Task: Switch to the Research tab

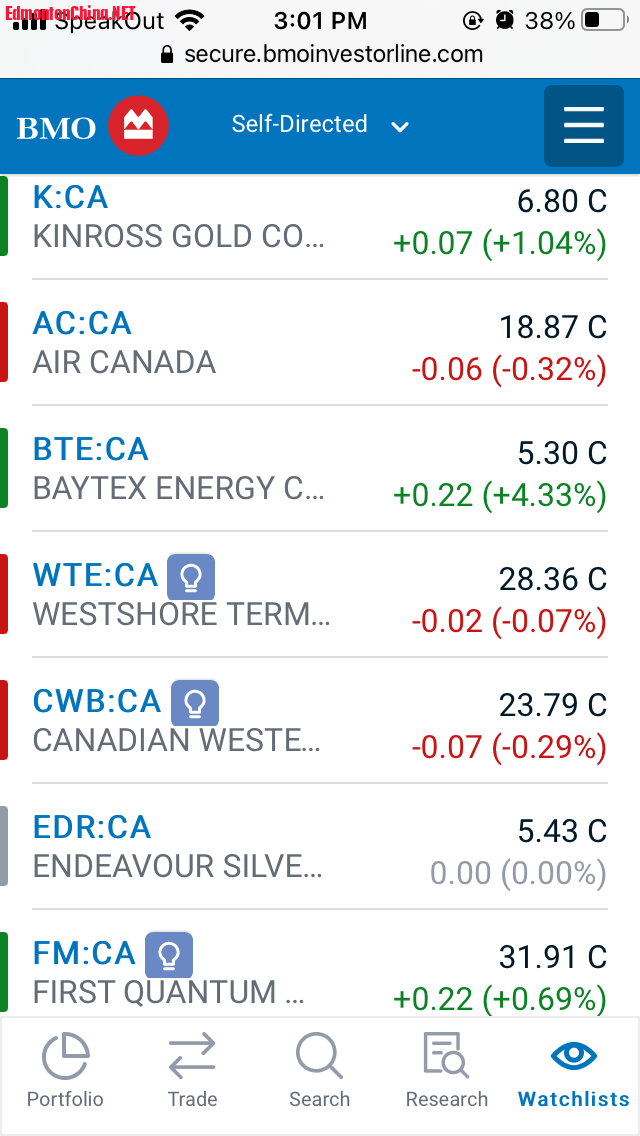Action: coord(446,1072)
